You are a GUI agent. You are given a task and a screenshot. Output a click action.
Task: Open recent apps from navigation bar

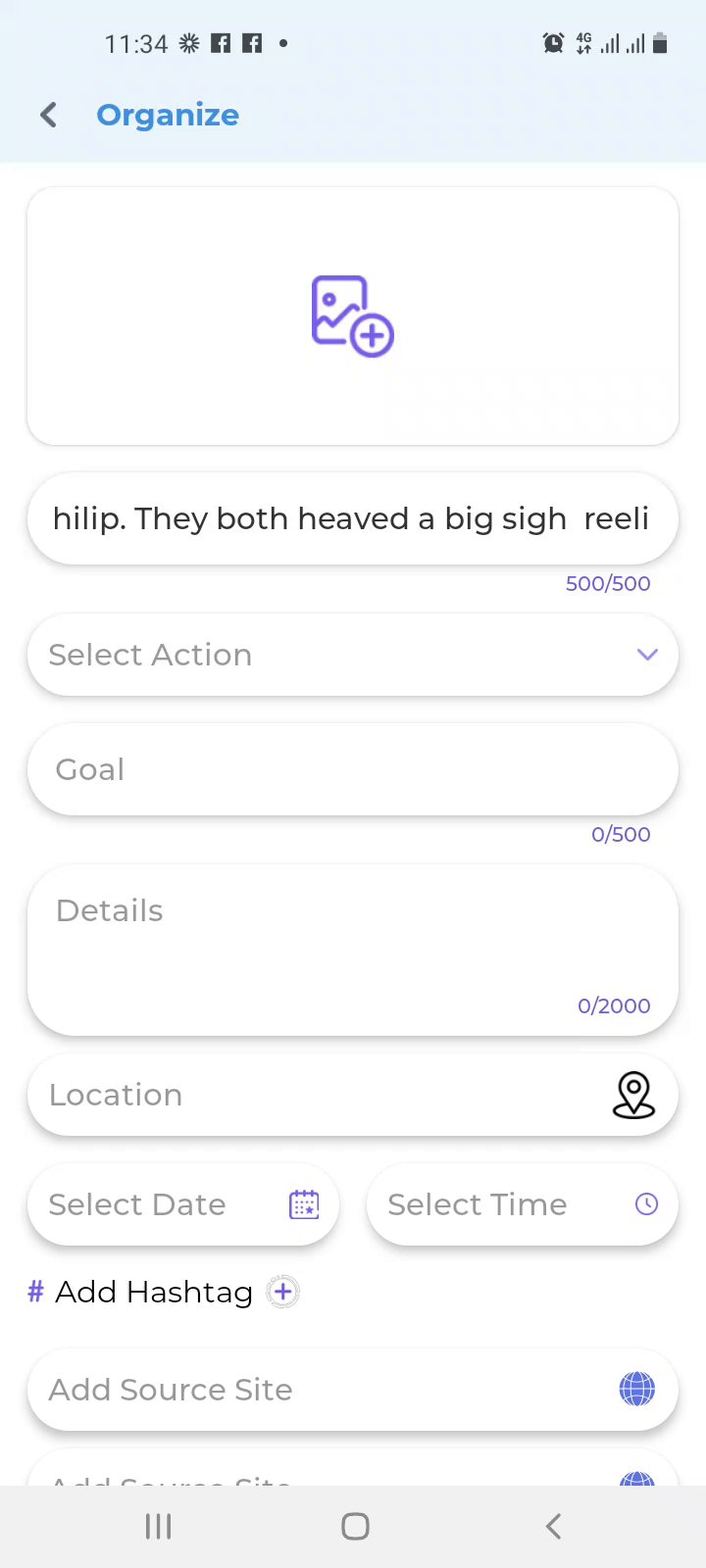[x=158, y=1526]
